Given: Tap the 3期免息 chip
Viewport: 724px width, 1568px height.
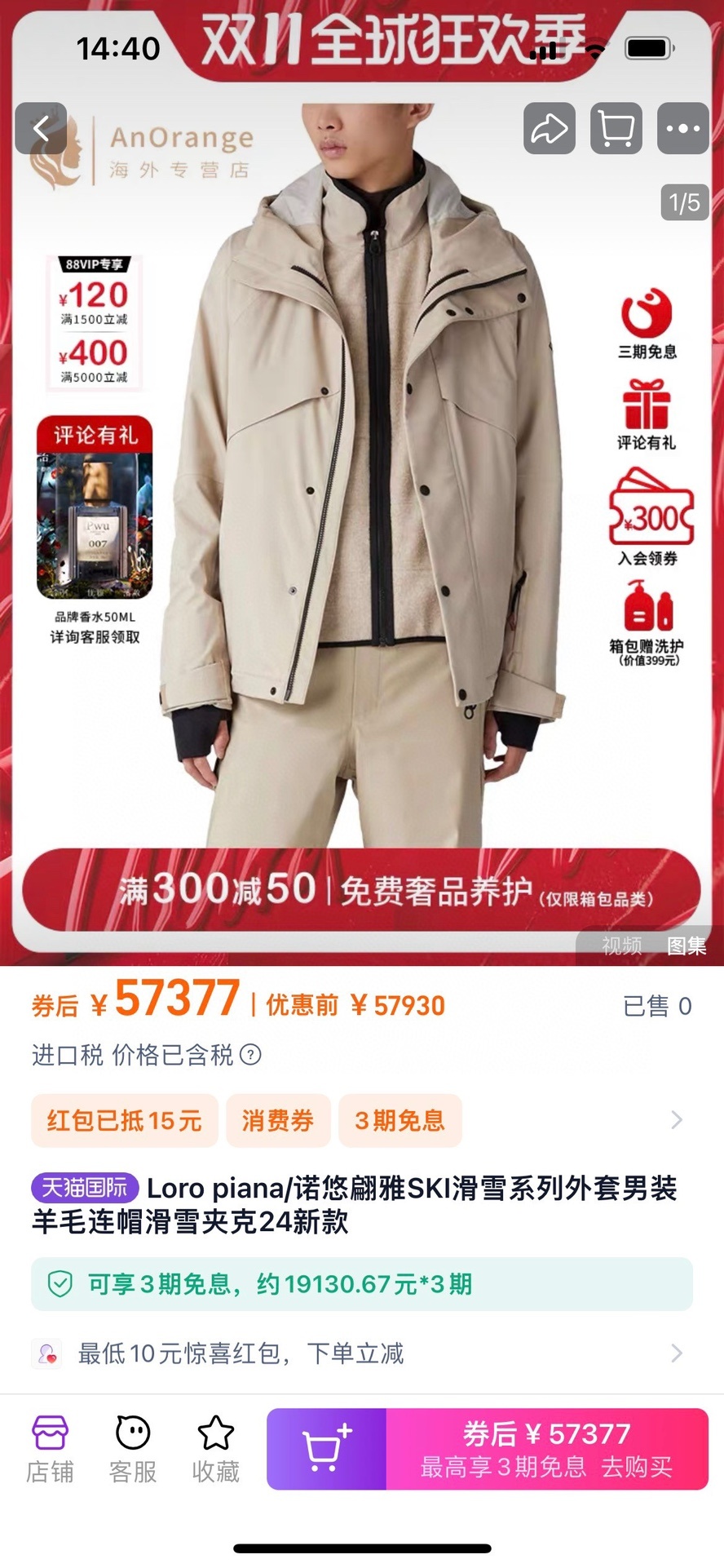Looking at the screenshot, I should coord(400,1120).
